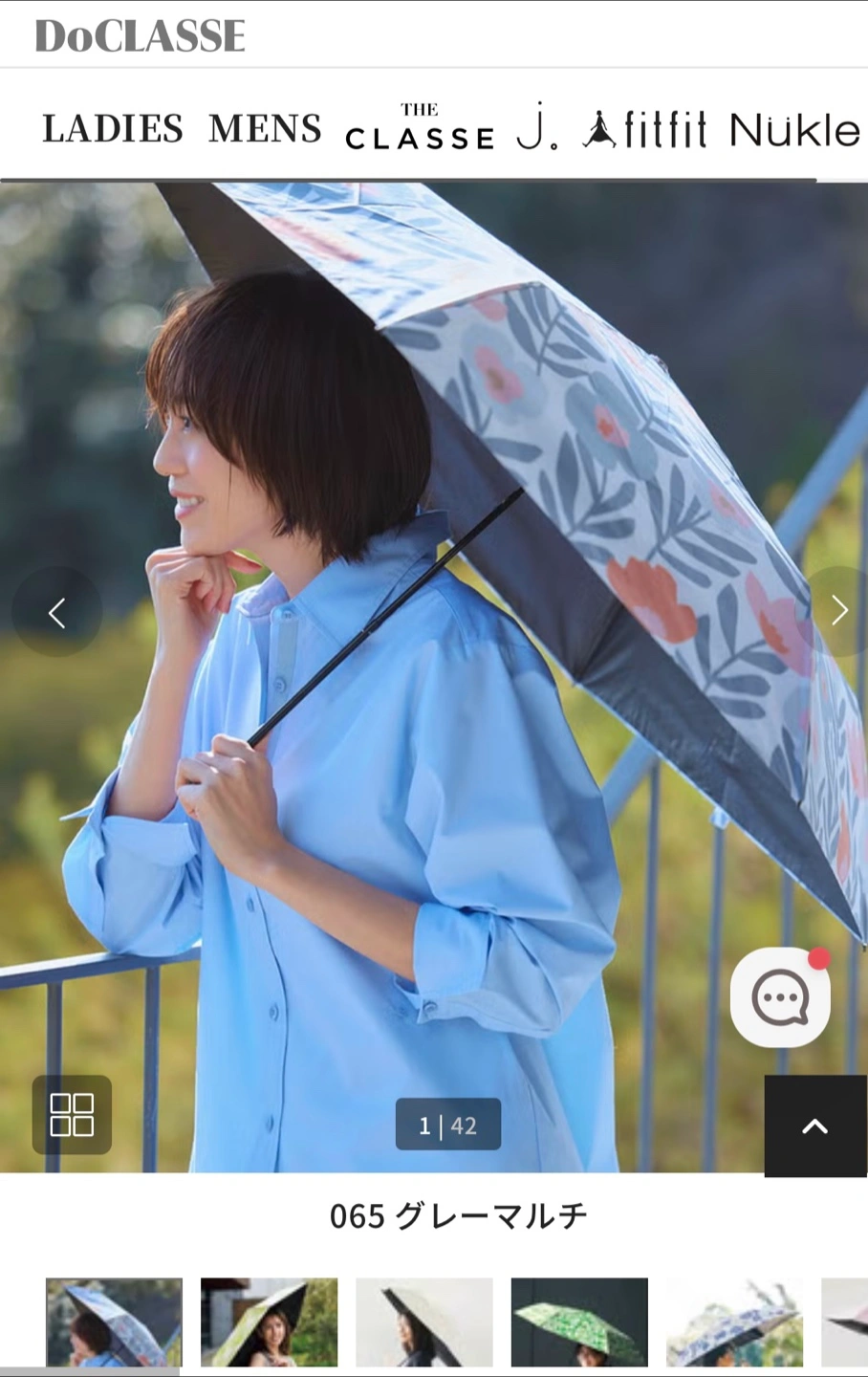Open the image grid view
Screen dimensions: 868x1377
(x=72, y=1115)
